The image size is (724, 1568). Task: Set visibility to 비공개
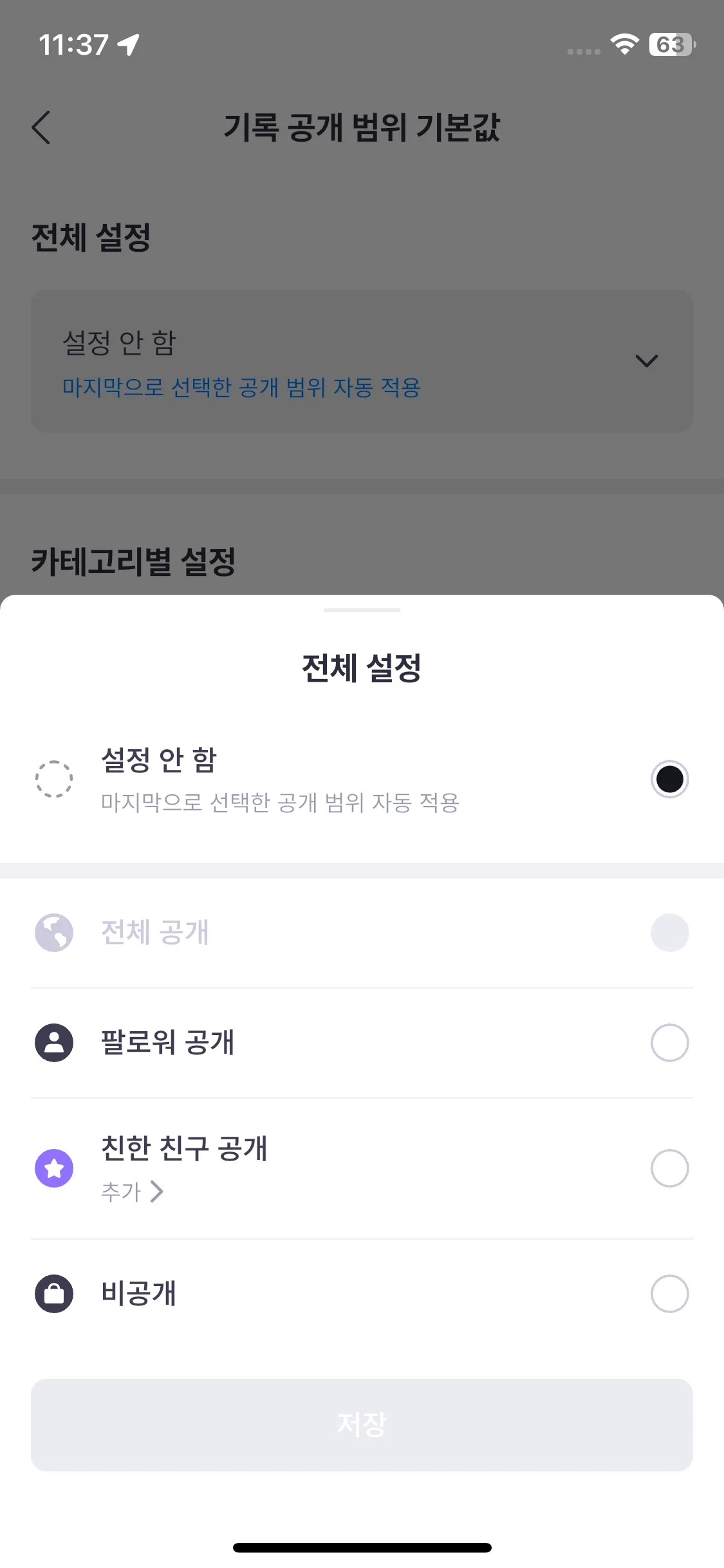click(669, 1293)
